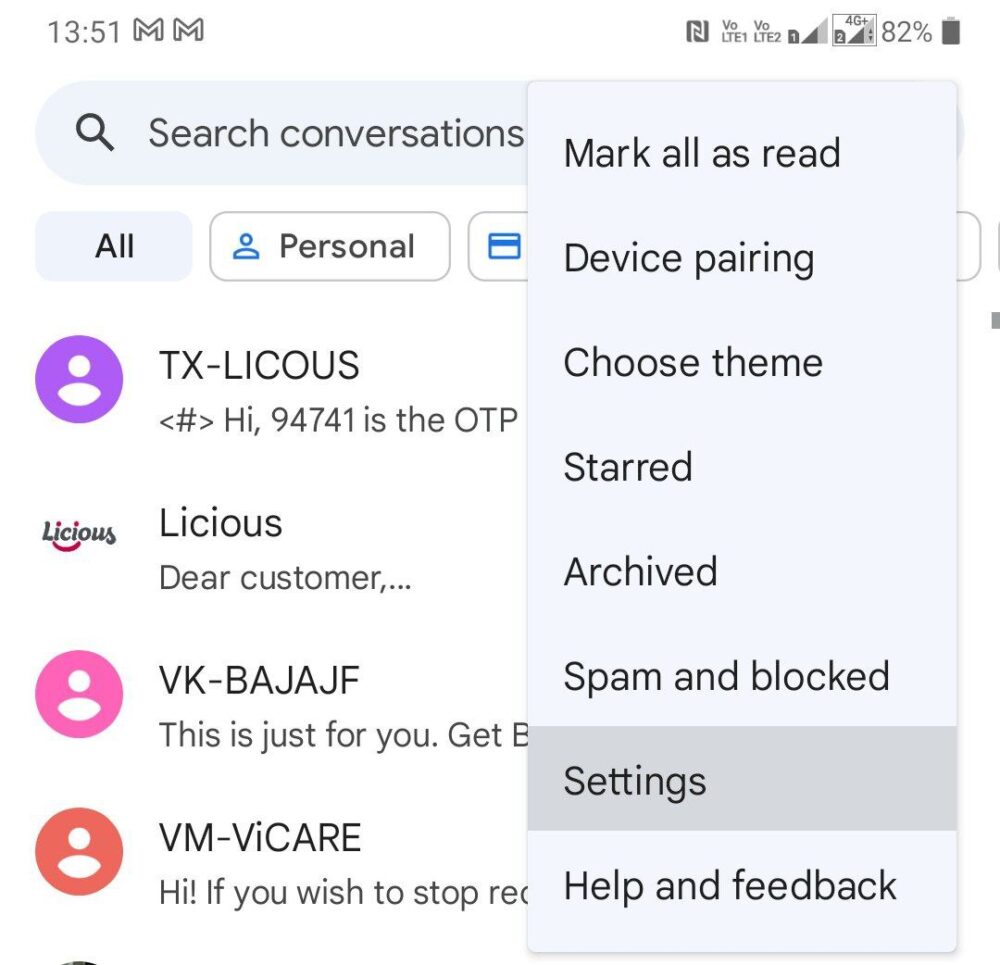This screenshot has width=1000, height=965.
Task: Open Choose theme option
Action: coord(742,363)
